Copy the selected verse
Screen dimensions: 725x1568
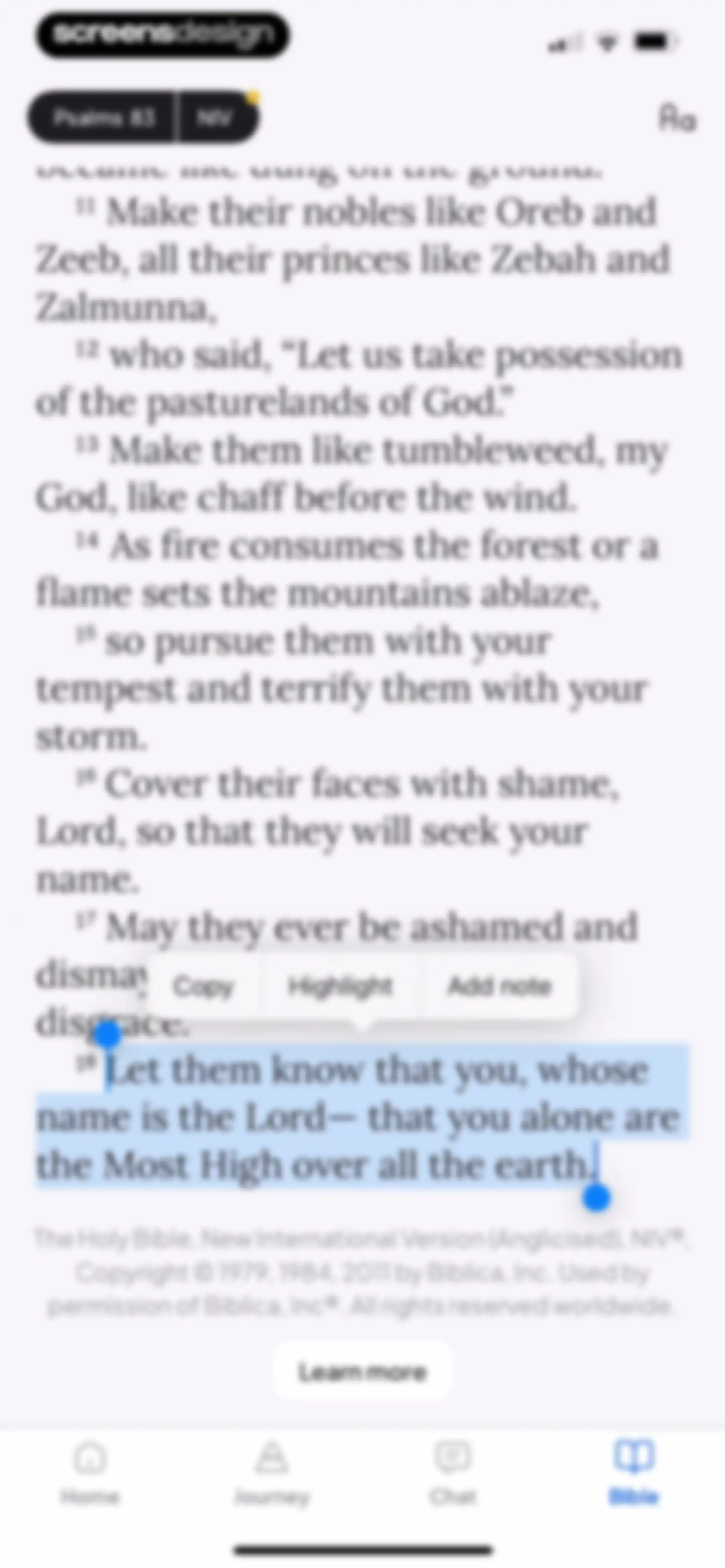[x=203, y=986]
